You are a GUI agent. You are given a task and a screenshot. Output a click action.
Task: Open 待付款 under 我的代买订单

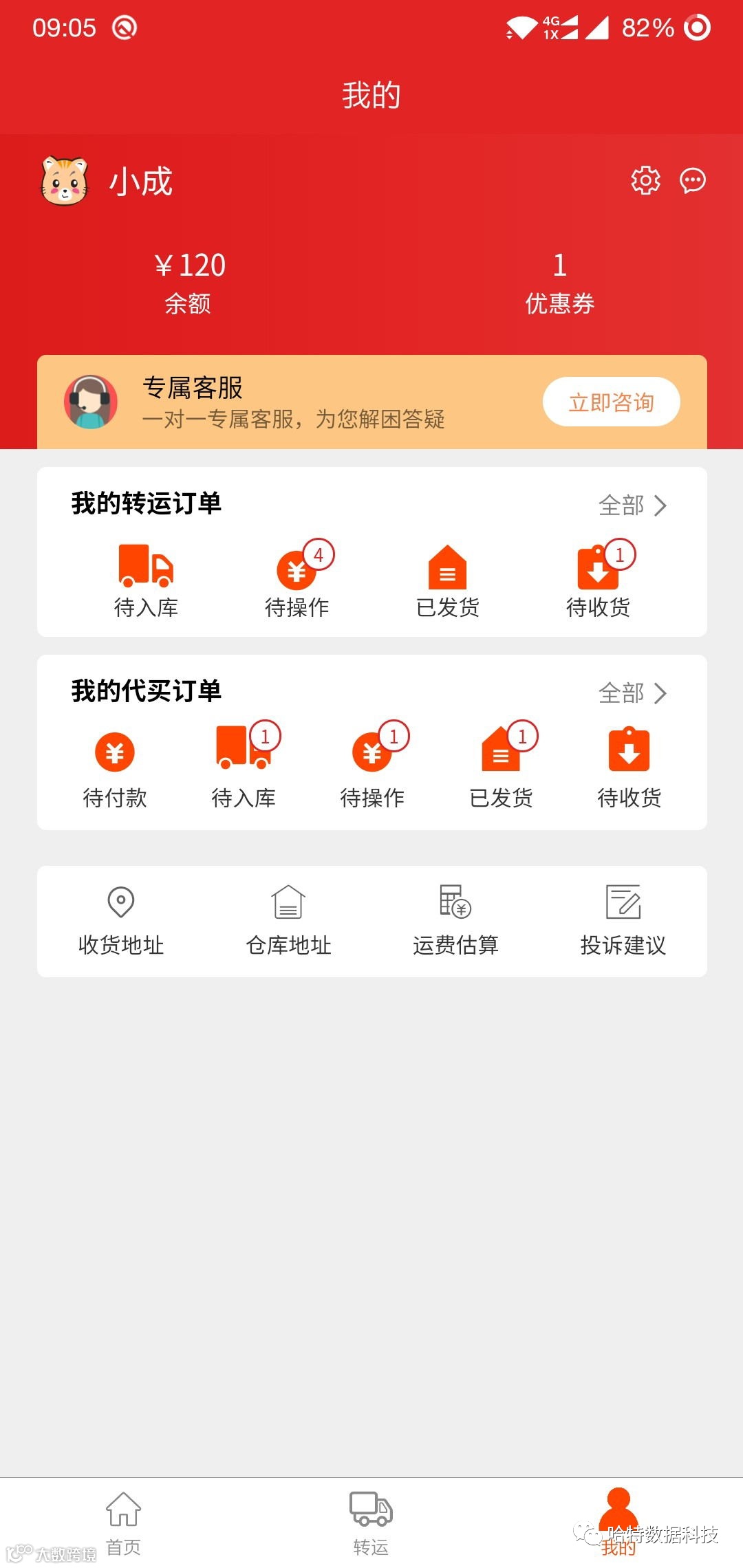(x=115, y=769)
